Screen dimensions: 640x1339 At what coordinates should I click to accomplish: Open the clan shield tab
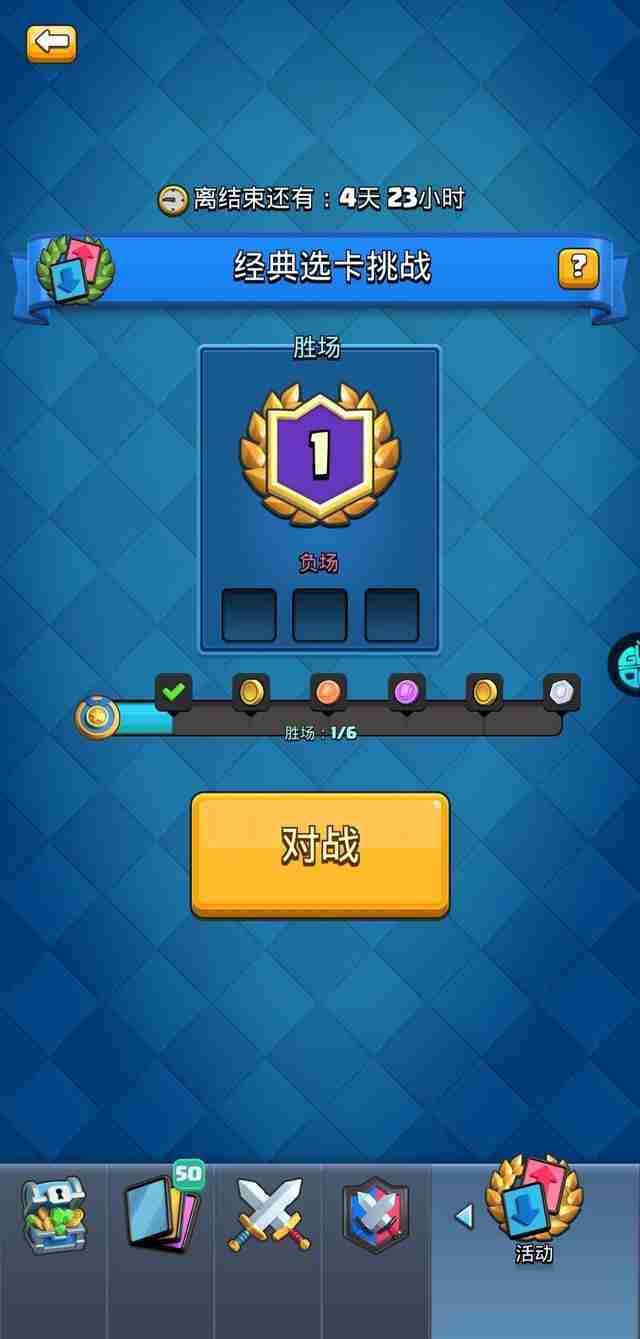click(376, 1216)
